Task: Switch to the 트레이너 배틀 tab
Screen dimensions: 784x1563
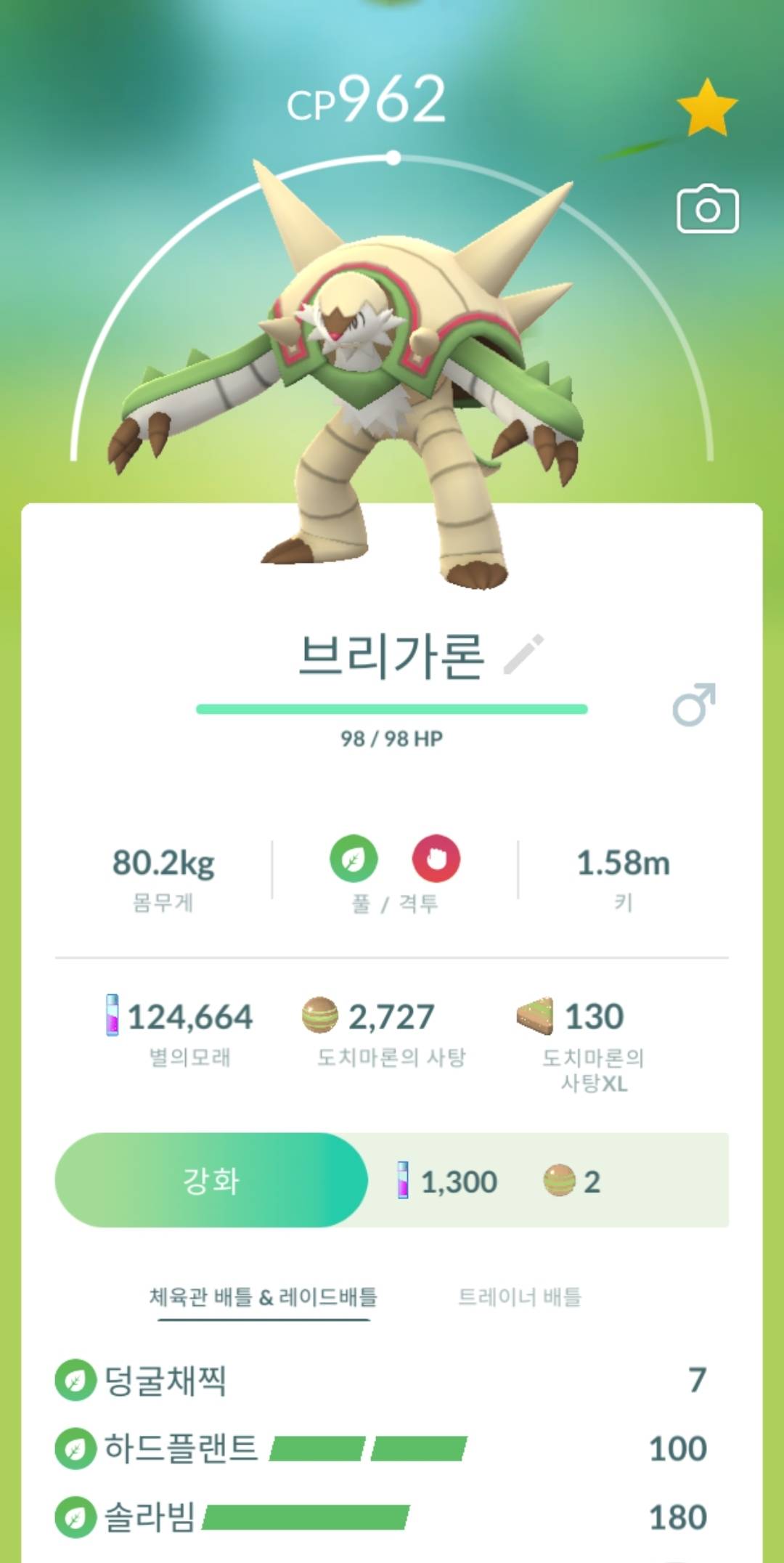Action: coord(520,1296)
